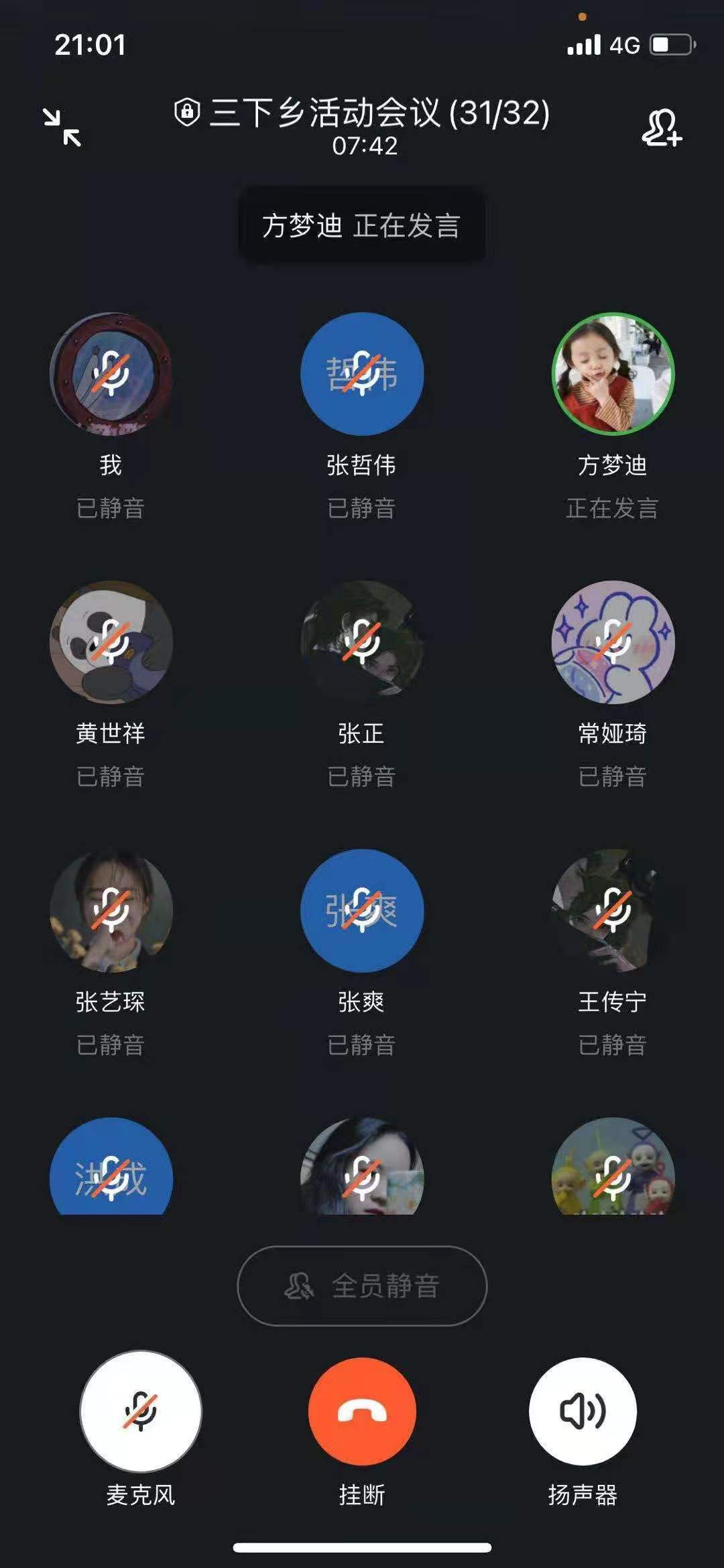Minimize the call window
Image resolution: width=724 pixels, height=1568 pixels.
[62, 127]
